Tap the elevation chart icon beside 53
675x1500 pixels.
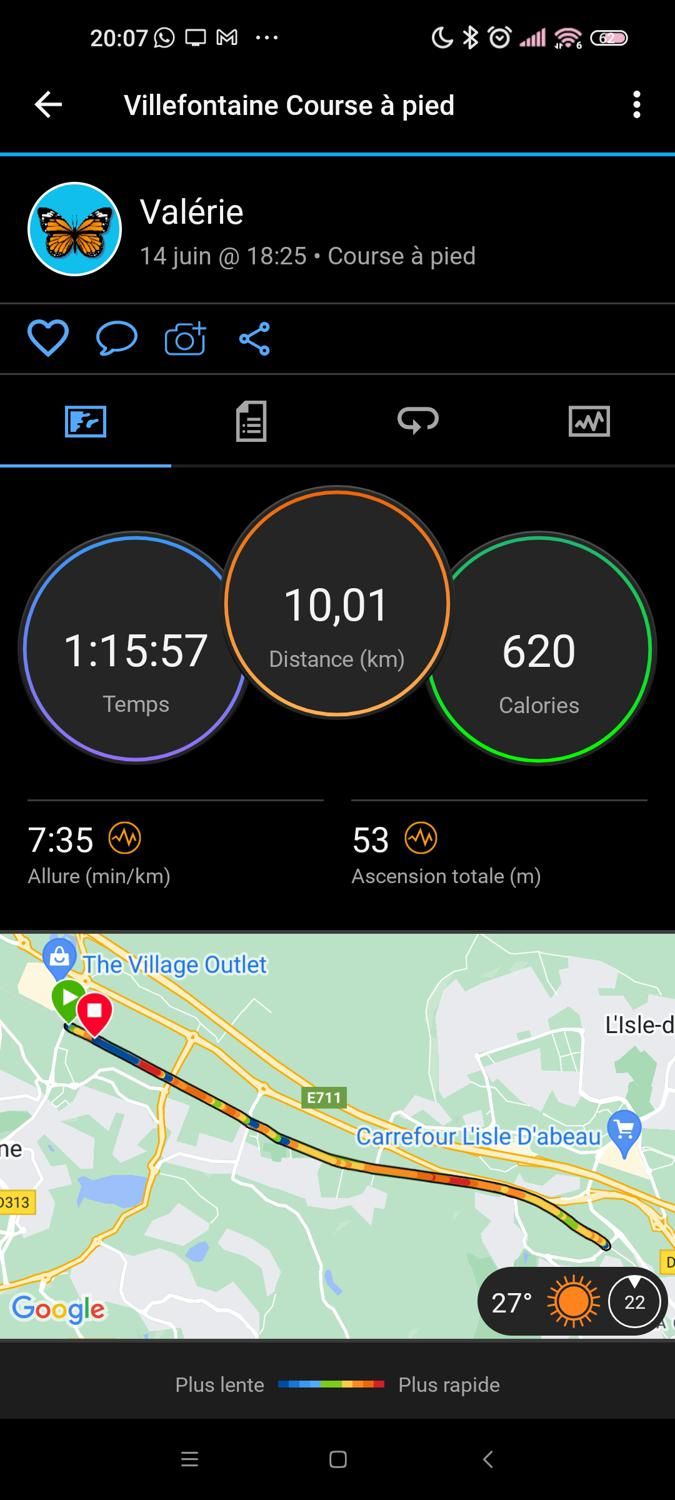[x=421, y=838]
